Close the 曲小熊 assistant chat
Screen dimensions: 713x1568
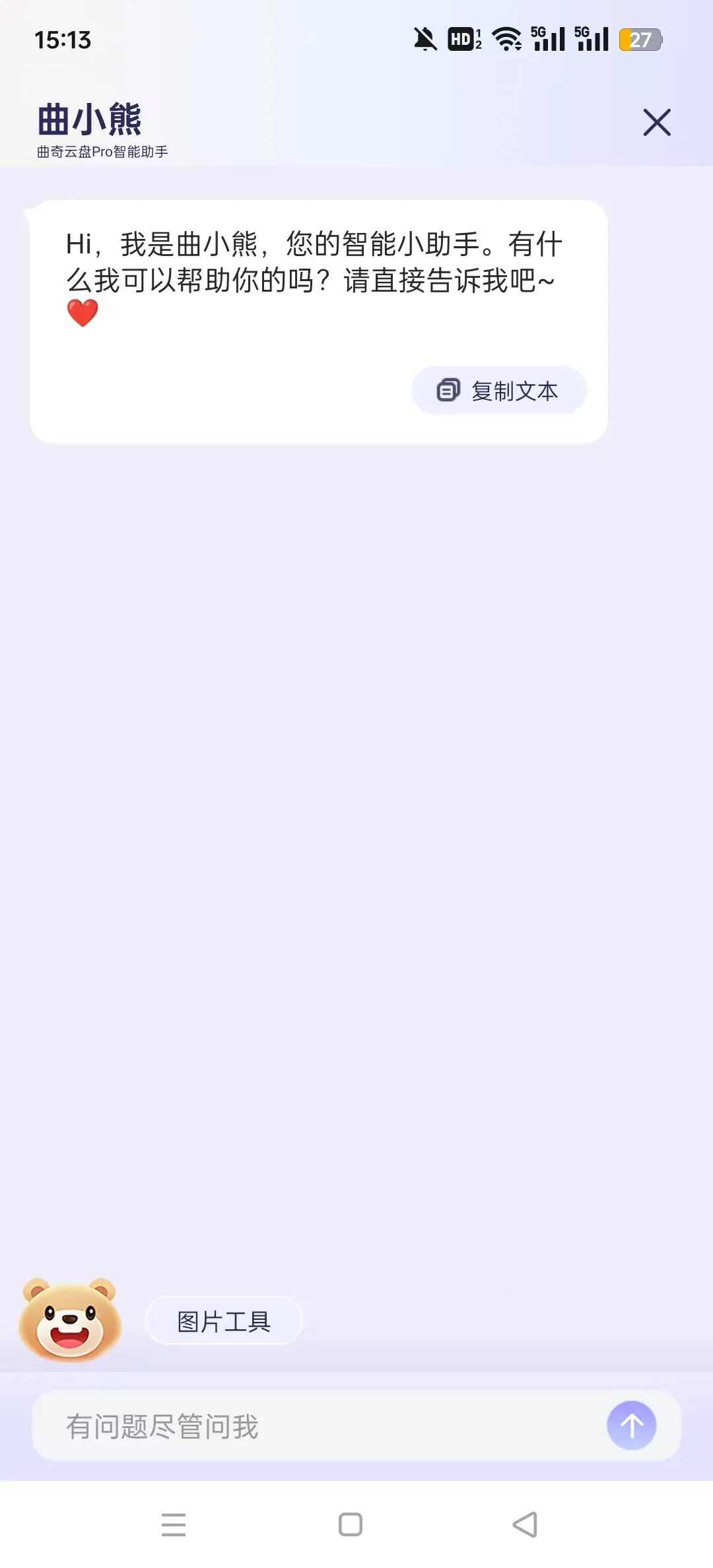[656, 123]
